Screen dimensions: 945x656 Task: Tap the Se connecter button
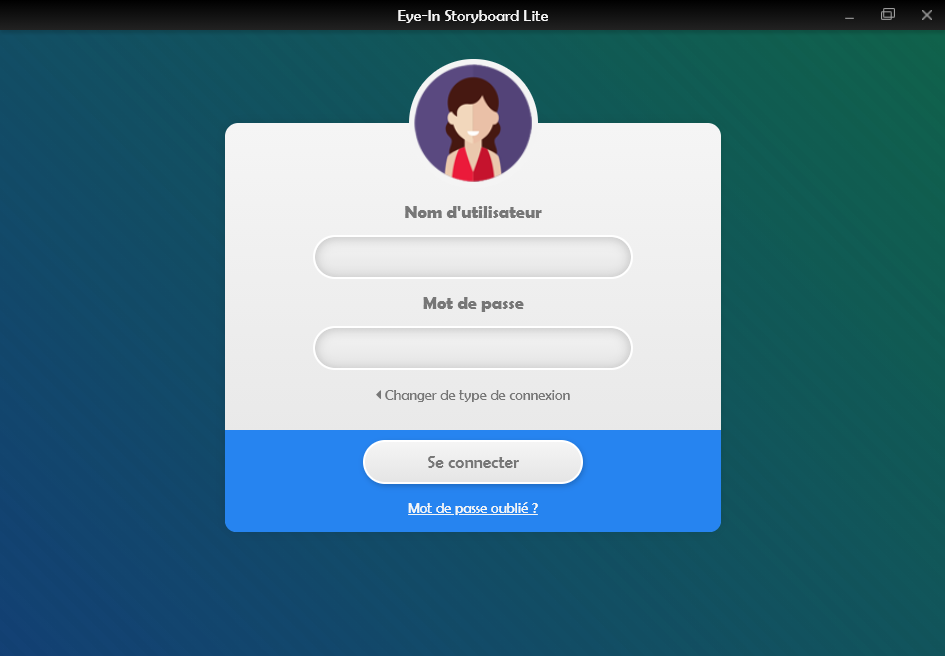pos(472,462)
